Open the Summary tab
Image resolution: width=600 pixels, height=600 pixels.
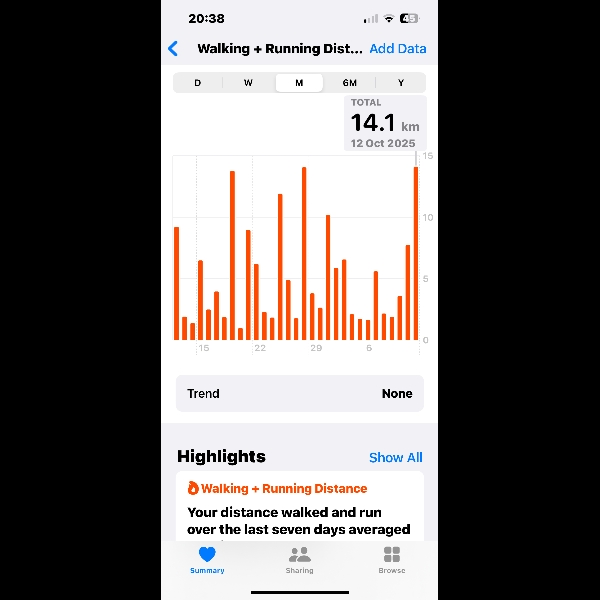click(x=207, y=559)
